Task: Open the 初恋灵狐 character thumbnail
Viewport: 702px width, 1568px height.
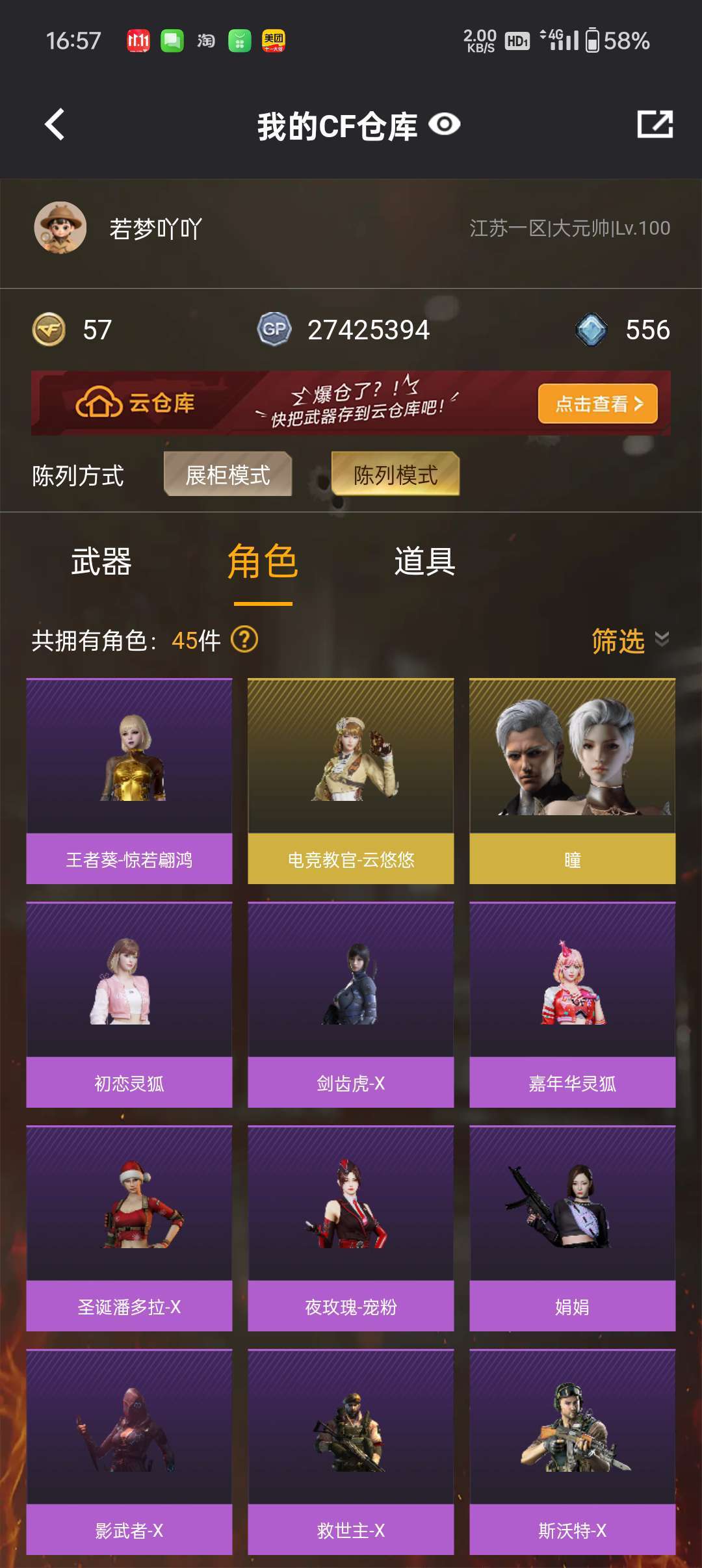Action: (128, 995)
